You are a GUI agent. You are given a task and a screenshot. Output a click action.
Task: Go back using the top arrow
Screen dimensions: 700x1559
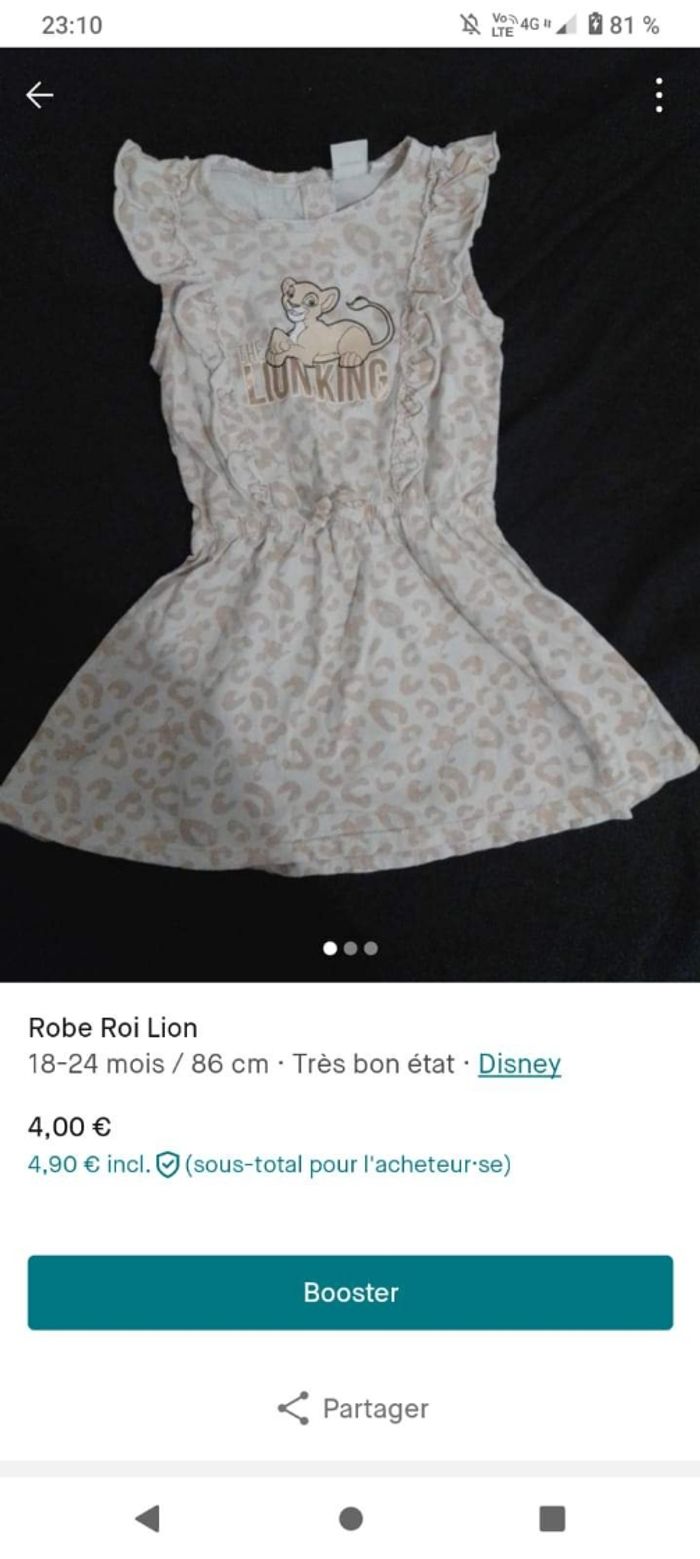(39, 95)
